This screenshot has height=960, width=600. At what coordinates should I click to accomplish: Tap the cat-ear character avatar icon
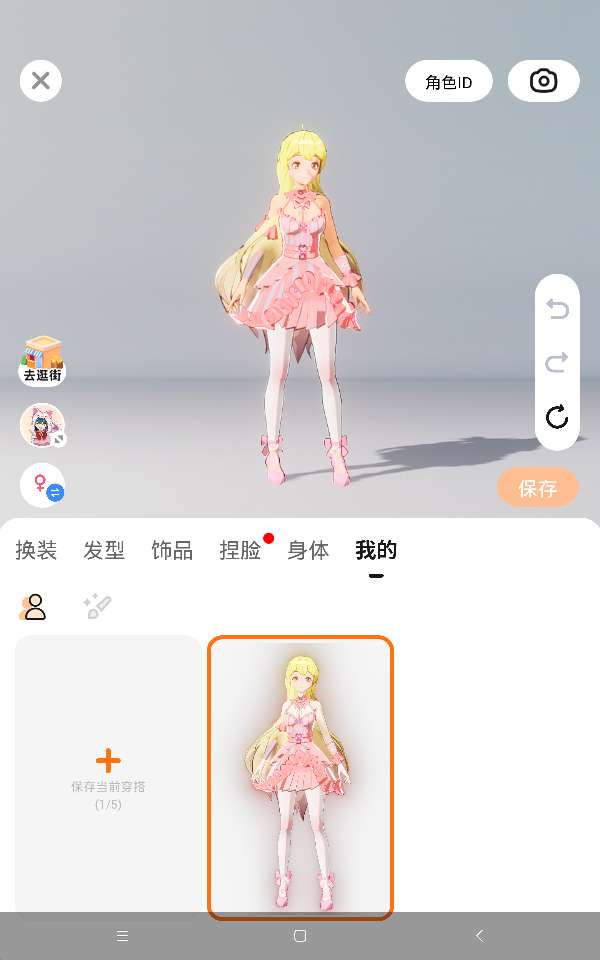tap(42, 425)
